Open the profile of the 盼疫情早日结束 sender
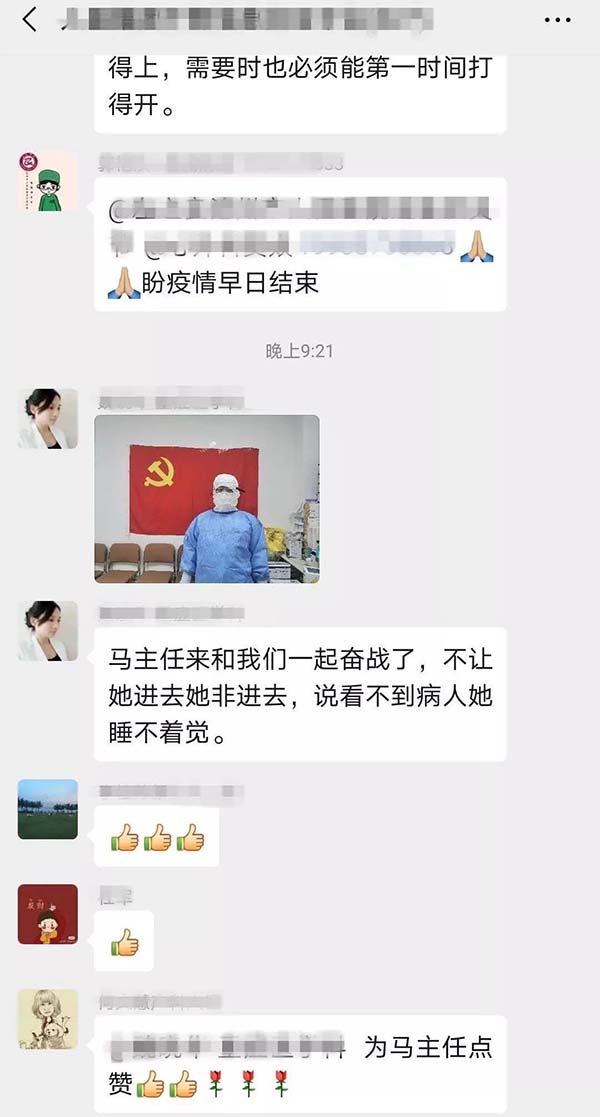 47,181
